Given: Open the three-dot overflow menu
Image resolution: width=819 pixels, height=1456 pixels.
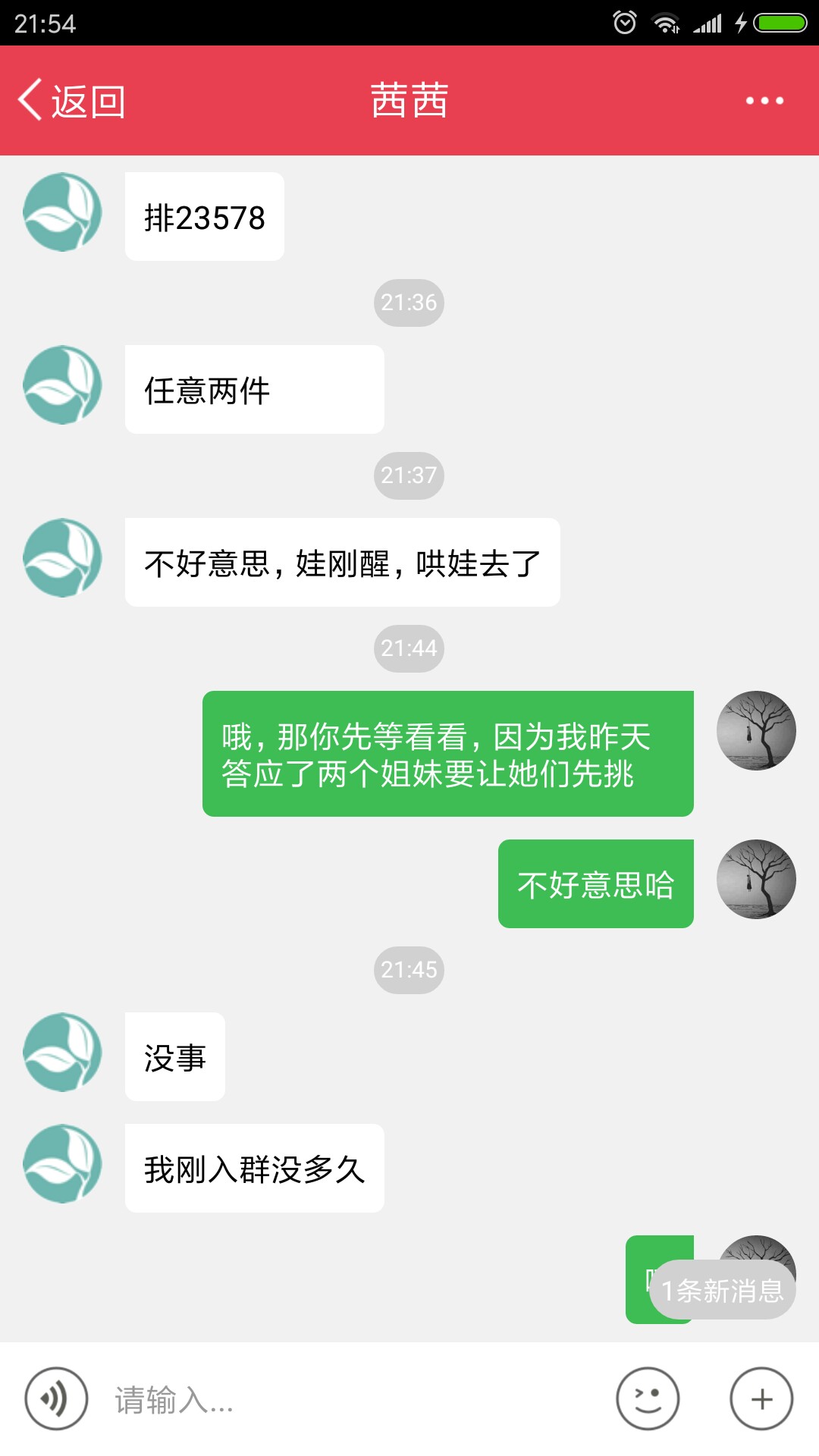Looking at the screenshot, I should pyautogui.click(x=764, y=101).
